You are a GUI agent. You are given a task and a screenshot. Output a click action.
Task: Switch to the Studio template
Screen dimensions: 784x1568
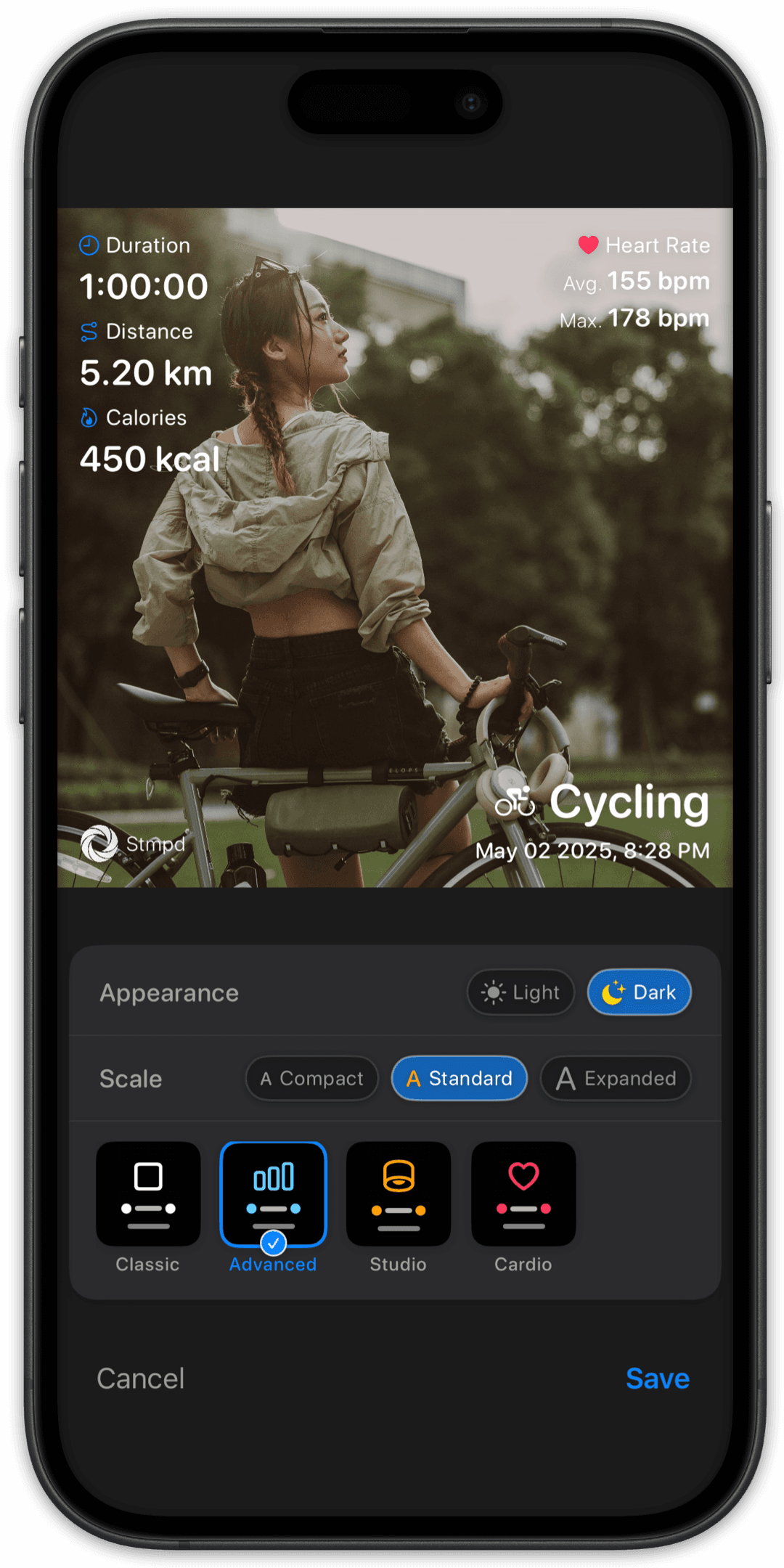(x=399, y=1194)
